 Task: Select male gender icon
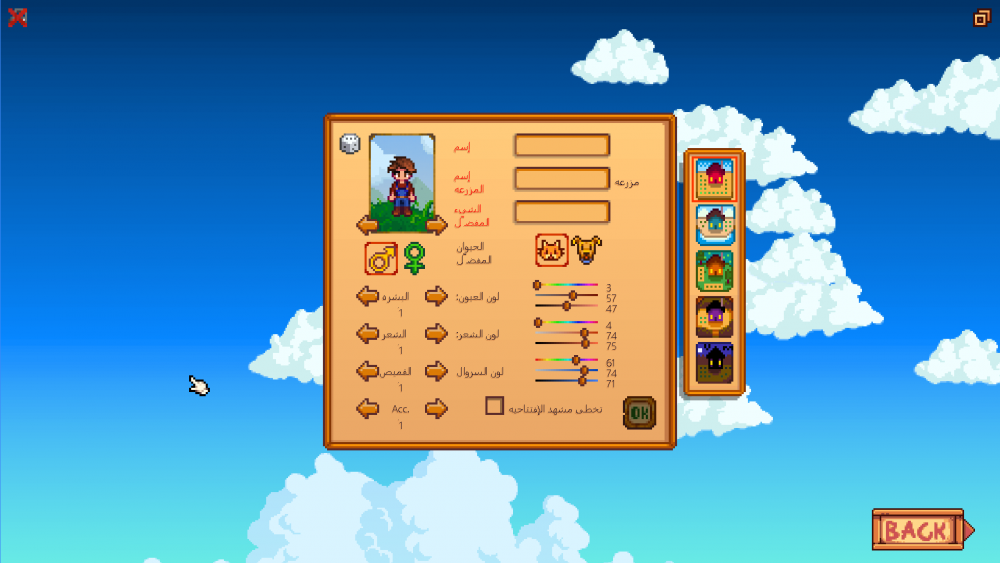pyautogui.click(x=381, y=258)
